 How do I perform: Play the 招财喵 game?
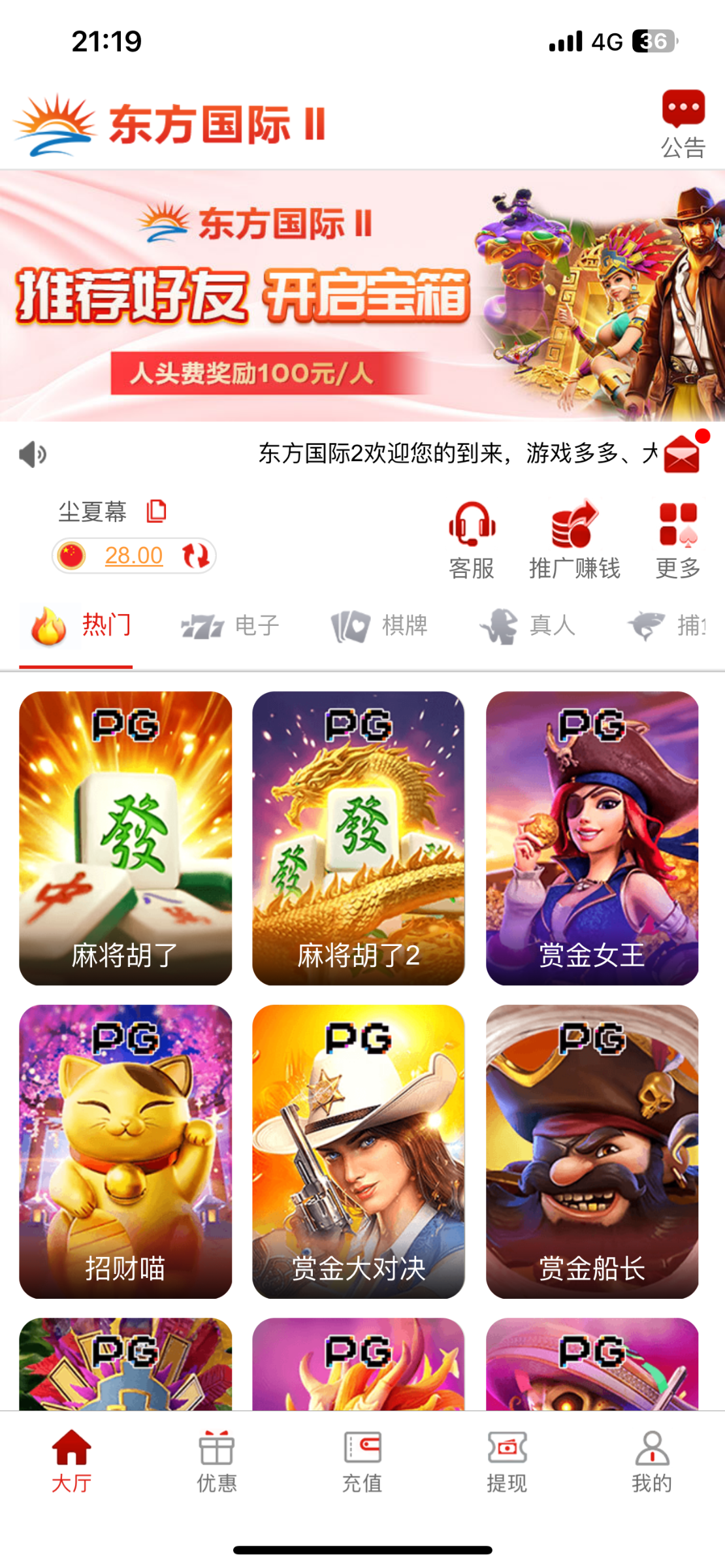point(125,1151)
